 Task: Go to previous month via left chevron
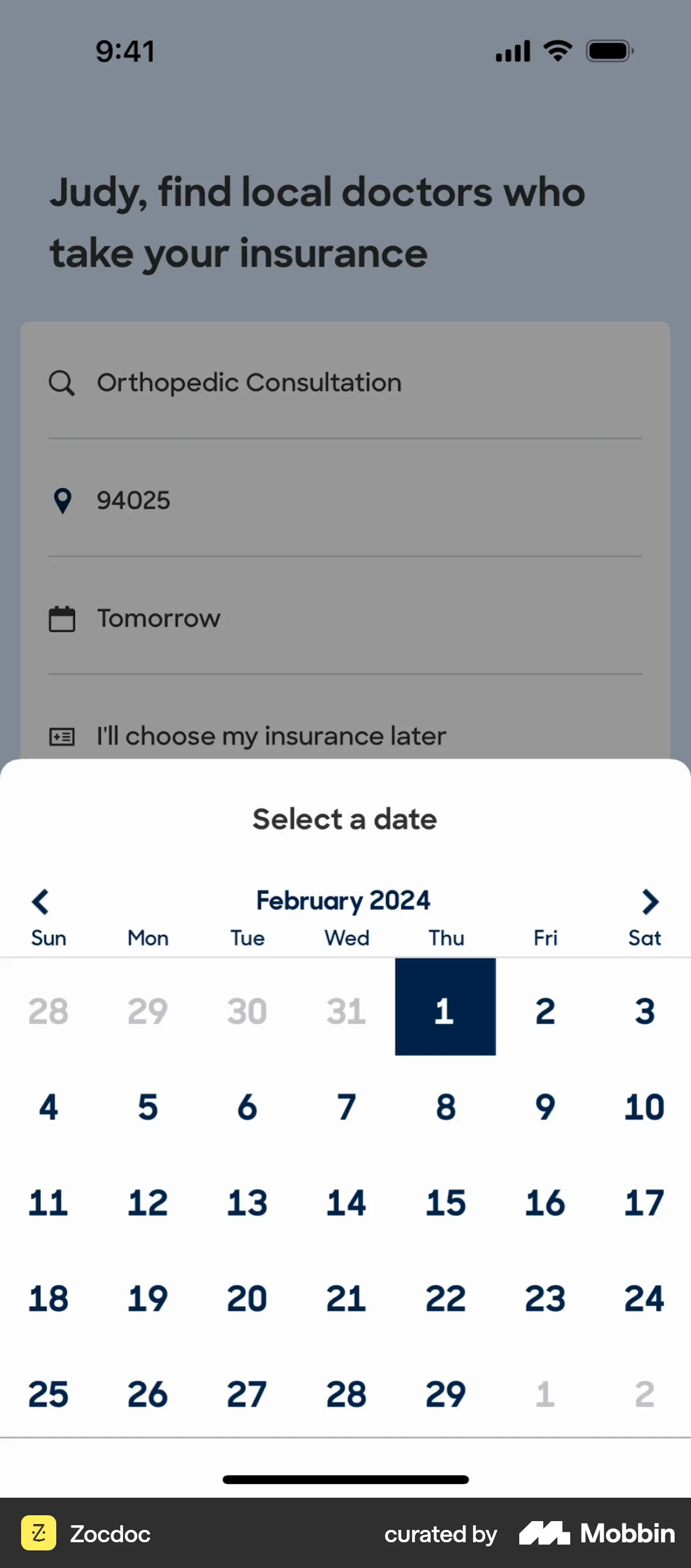(40, 901)
